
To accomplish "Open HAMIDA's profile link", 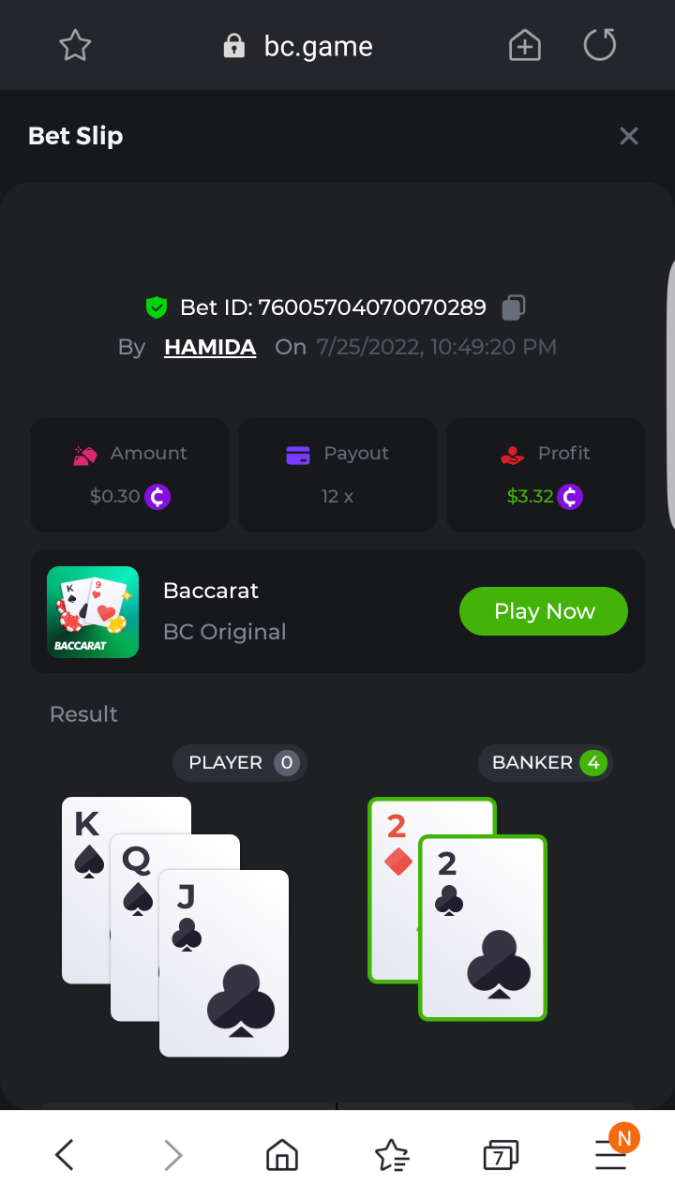I will [x=210, y=347].
